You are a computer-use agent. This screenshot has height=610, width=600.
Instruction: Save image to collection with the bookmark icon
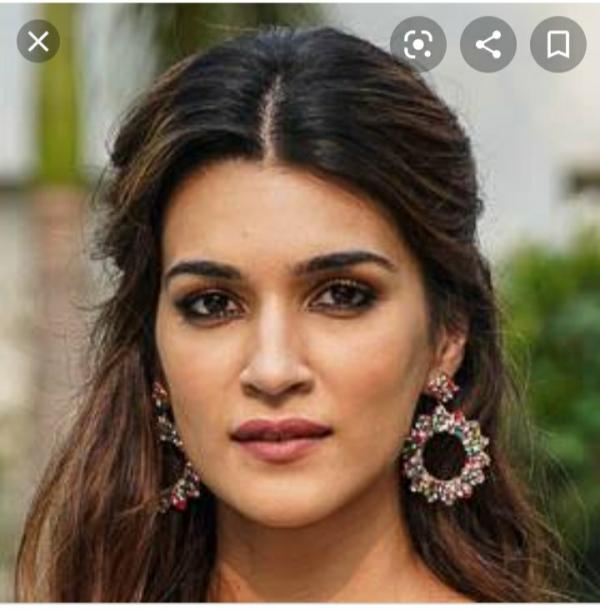coord(558,44)
